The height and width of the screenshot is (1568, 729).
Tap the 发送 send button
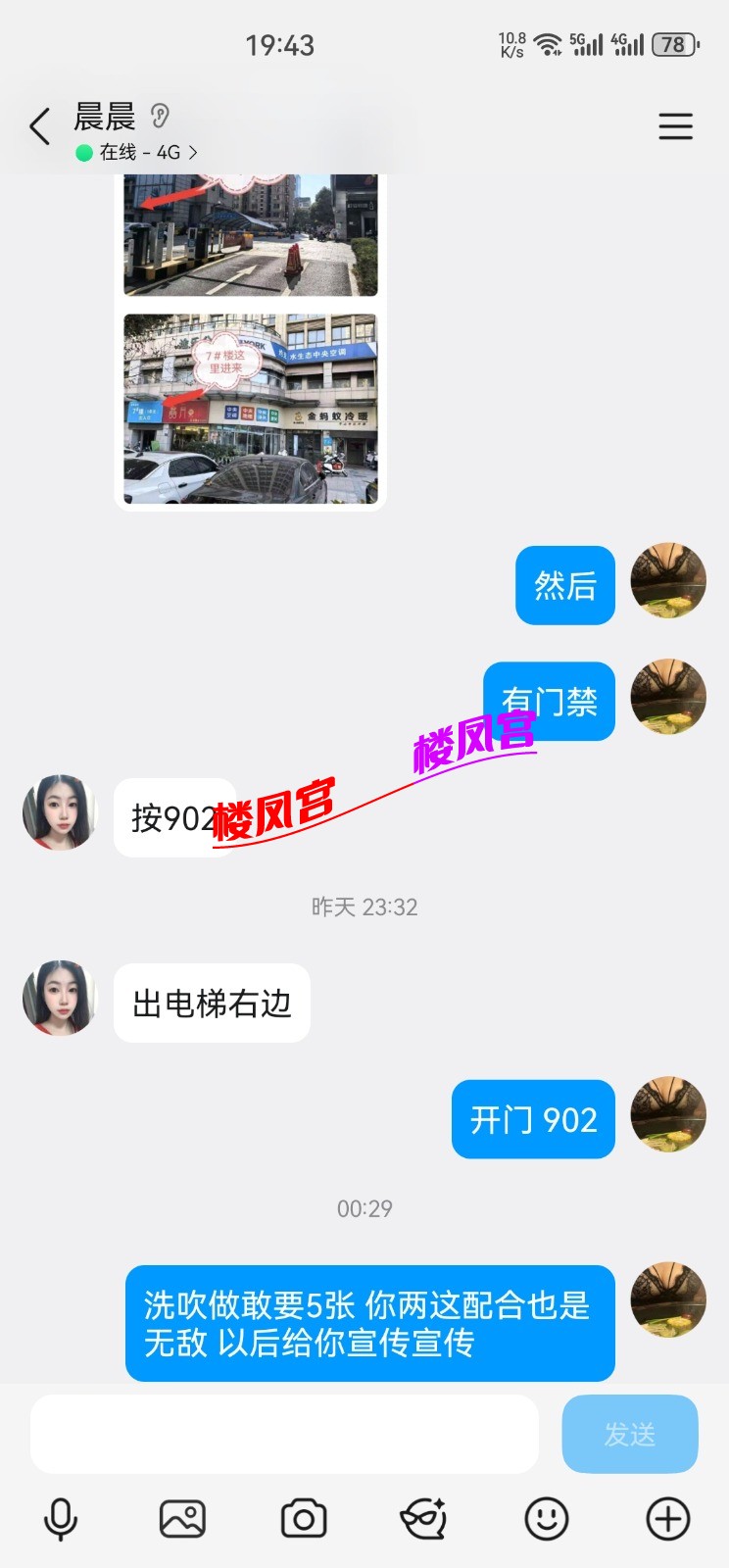(x=630, y=1434)
